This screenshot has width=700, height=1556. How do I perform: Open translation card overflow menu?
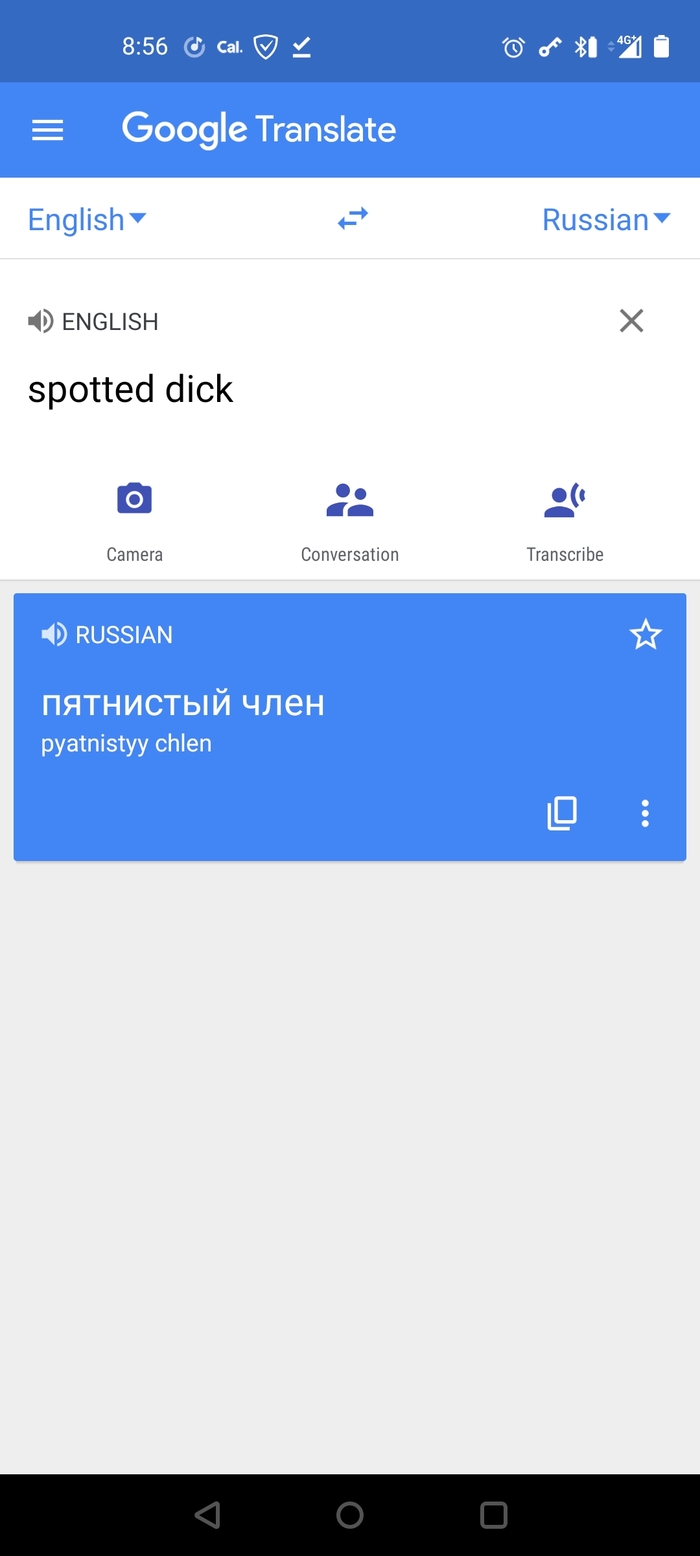click(x=645, y=813)
